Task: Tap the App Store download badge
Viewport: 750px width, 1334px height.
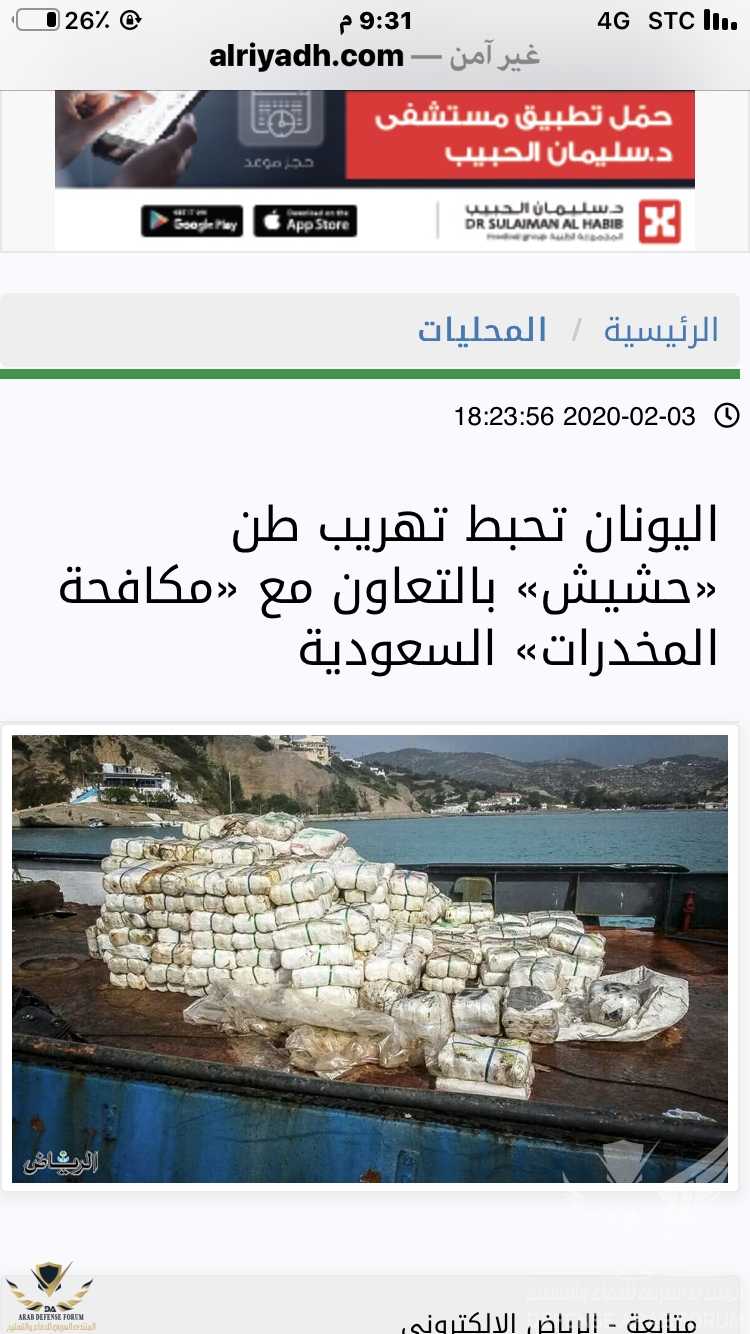Action: tap(305, 221)
